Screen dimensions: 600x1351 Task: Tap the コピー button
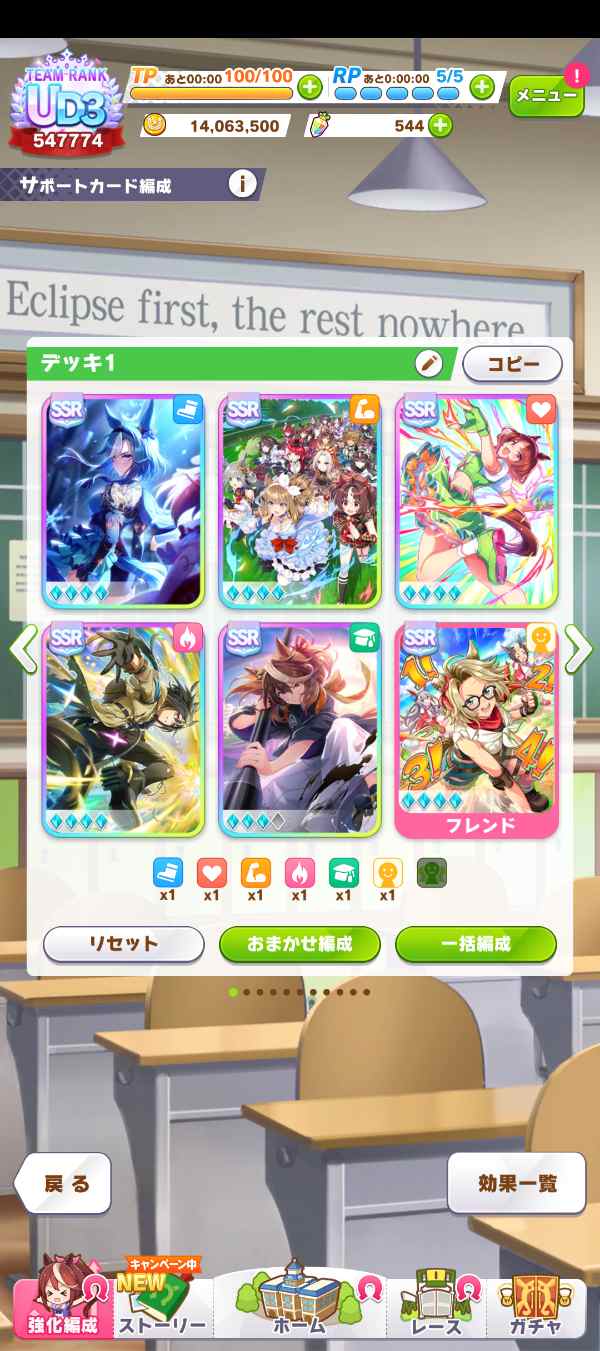coord(512,364)
